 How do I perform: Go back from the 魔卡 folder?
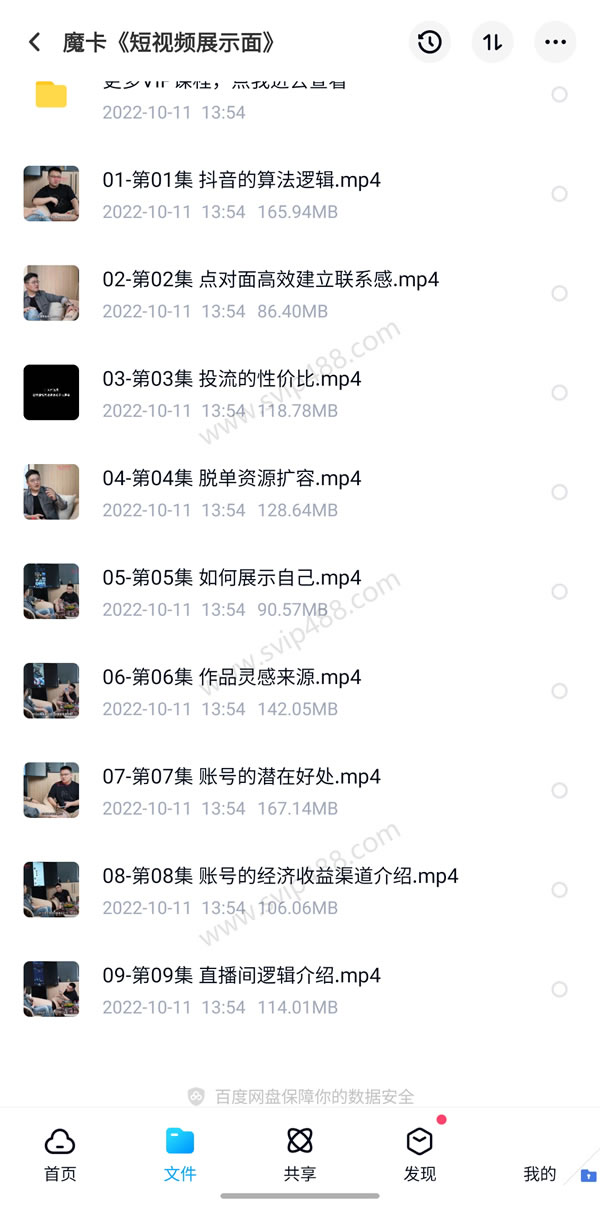35,42
